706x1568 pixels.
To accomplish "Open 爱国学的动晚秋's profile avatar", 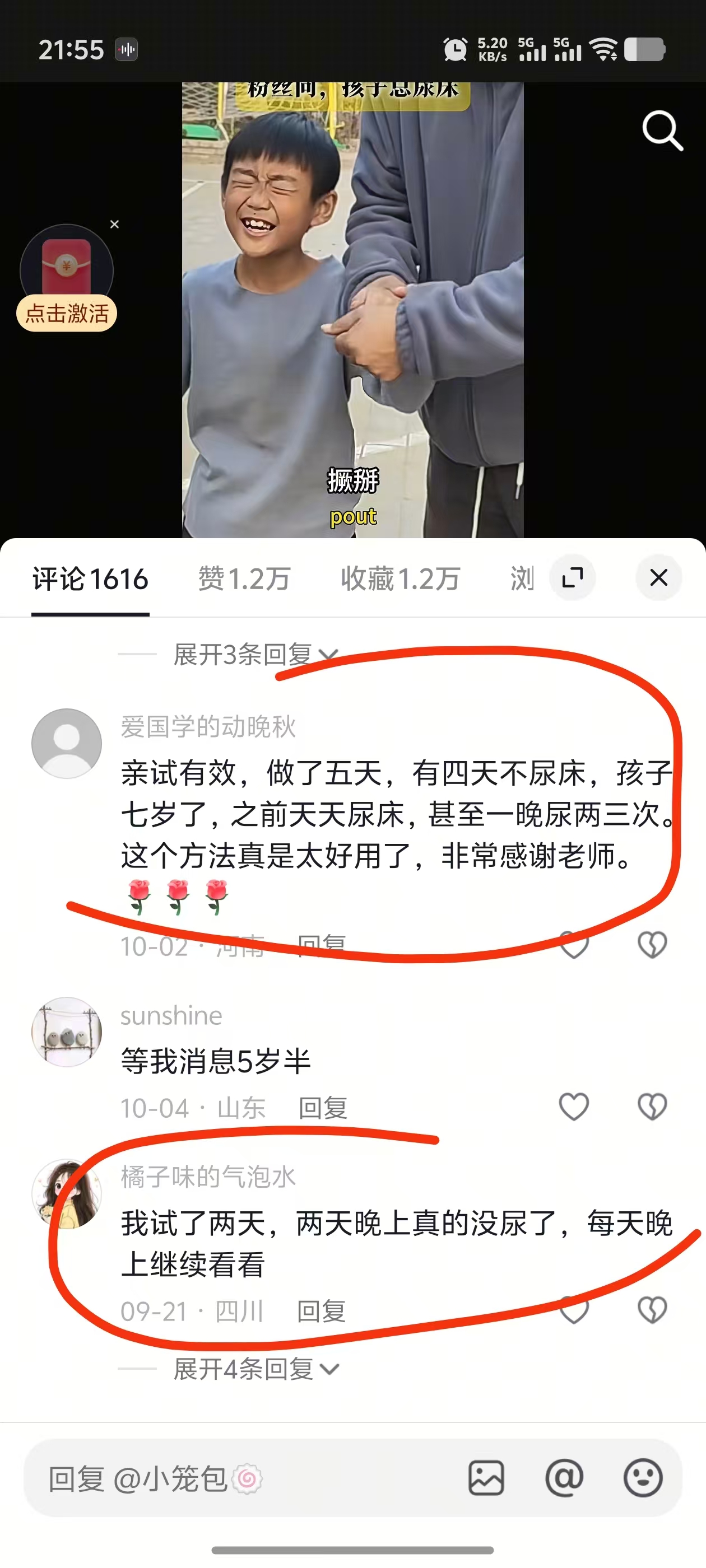I will tap(66, 743).
